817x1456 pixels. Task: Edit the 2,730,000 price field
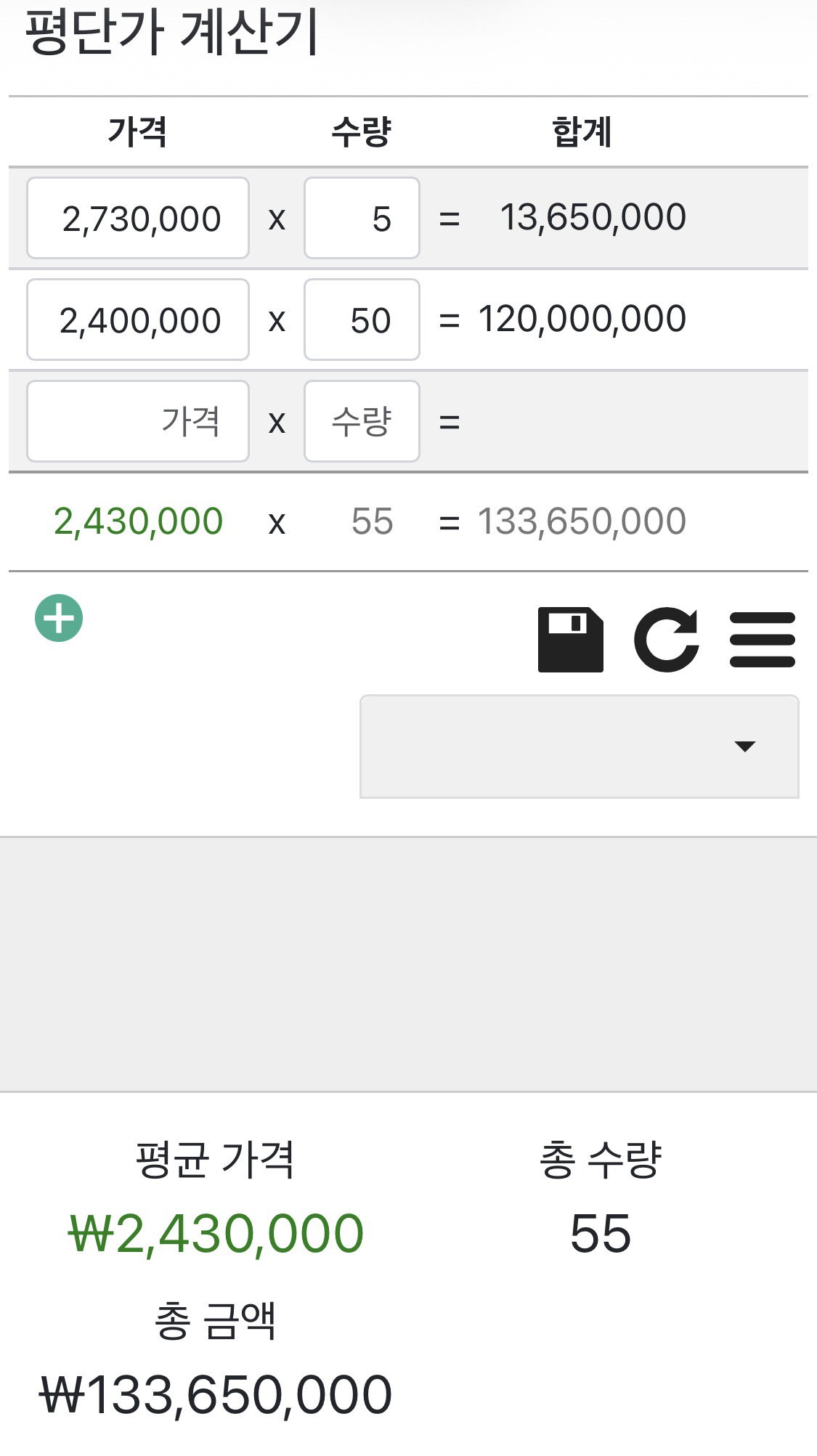click(x=138, y=218)
